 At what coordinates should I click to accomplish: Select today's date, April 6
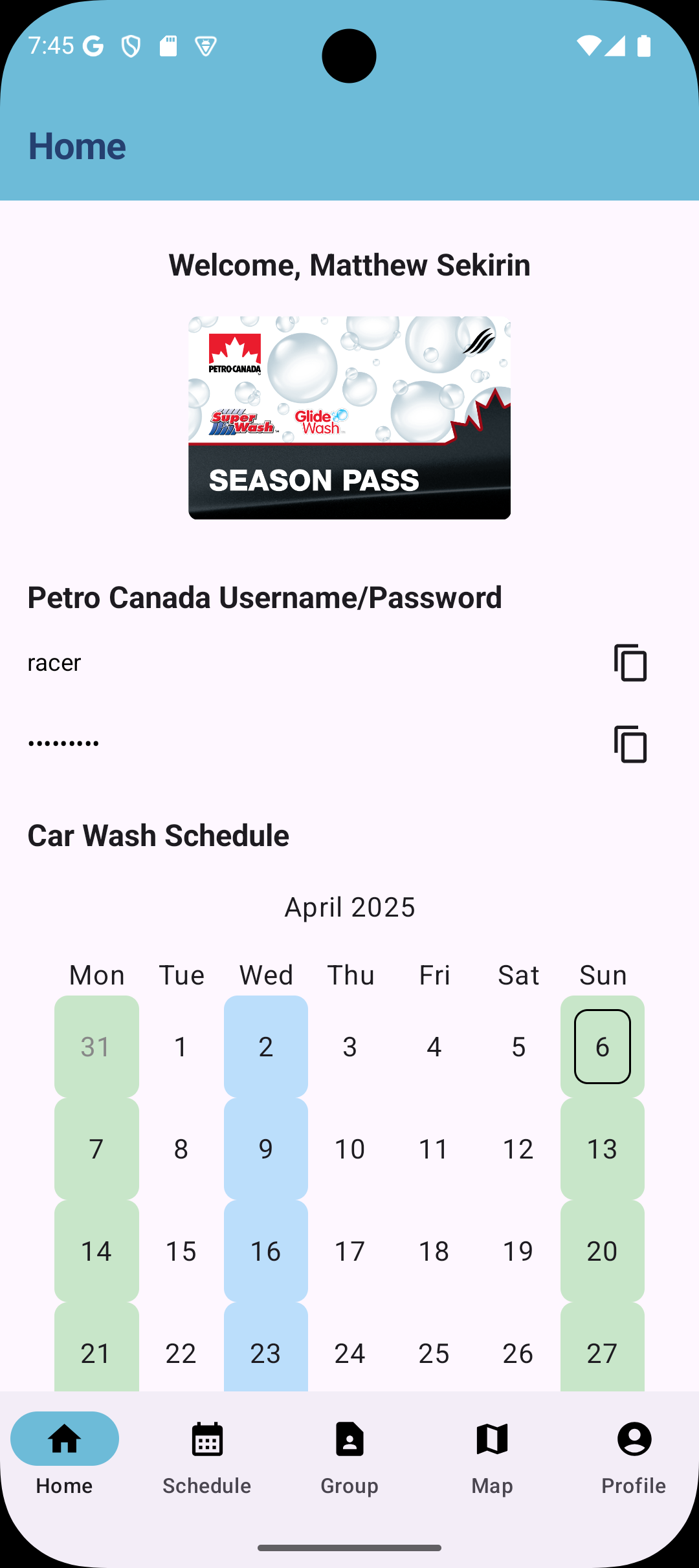[601, 1046]
